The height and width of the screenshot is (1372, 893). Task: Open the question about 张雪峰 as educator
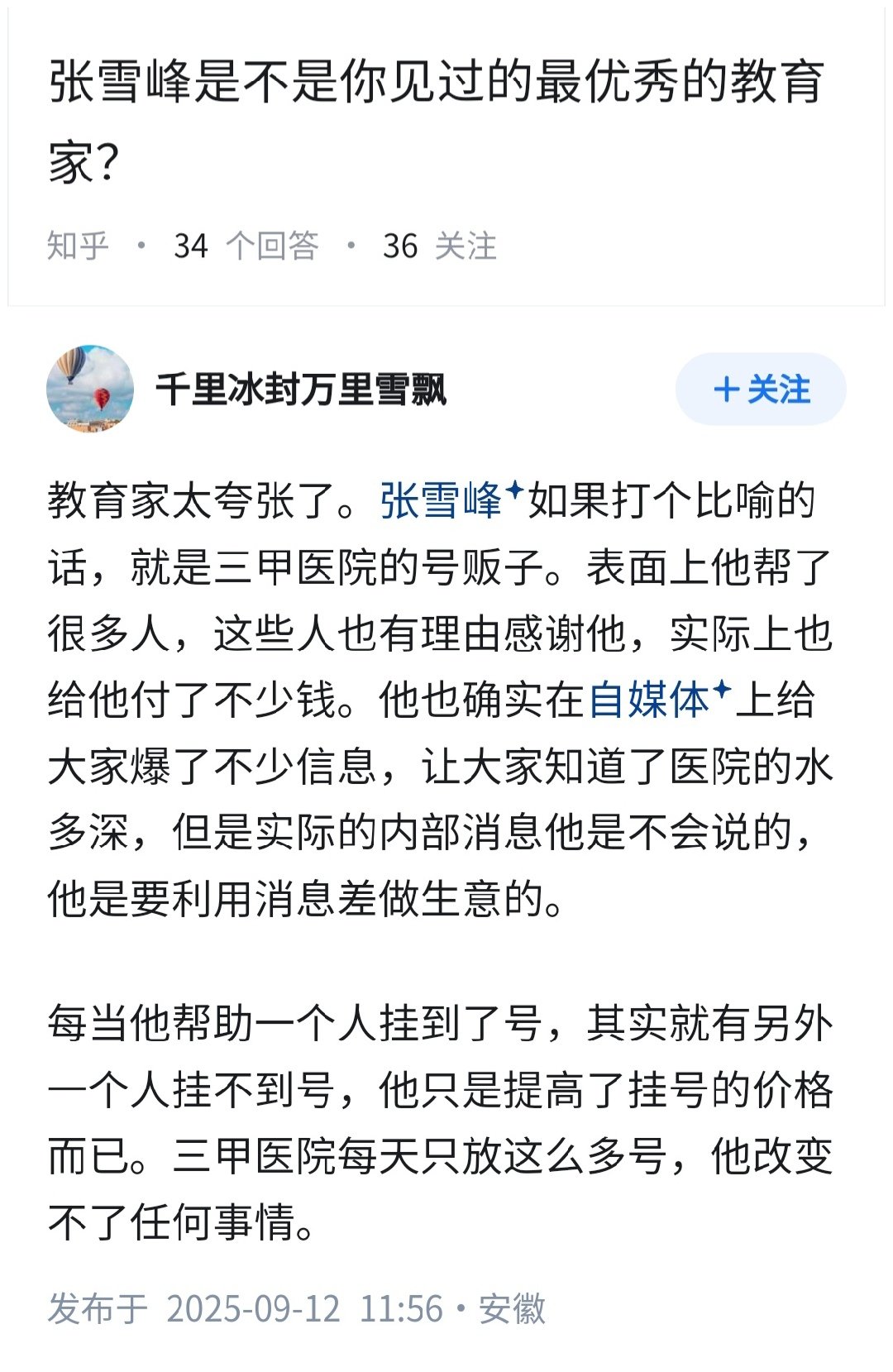(x=436, y=120)
